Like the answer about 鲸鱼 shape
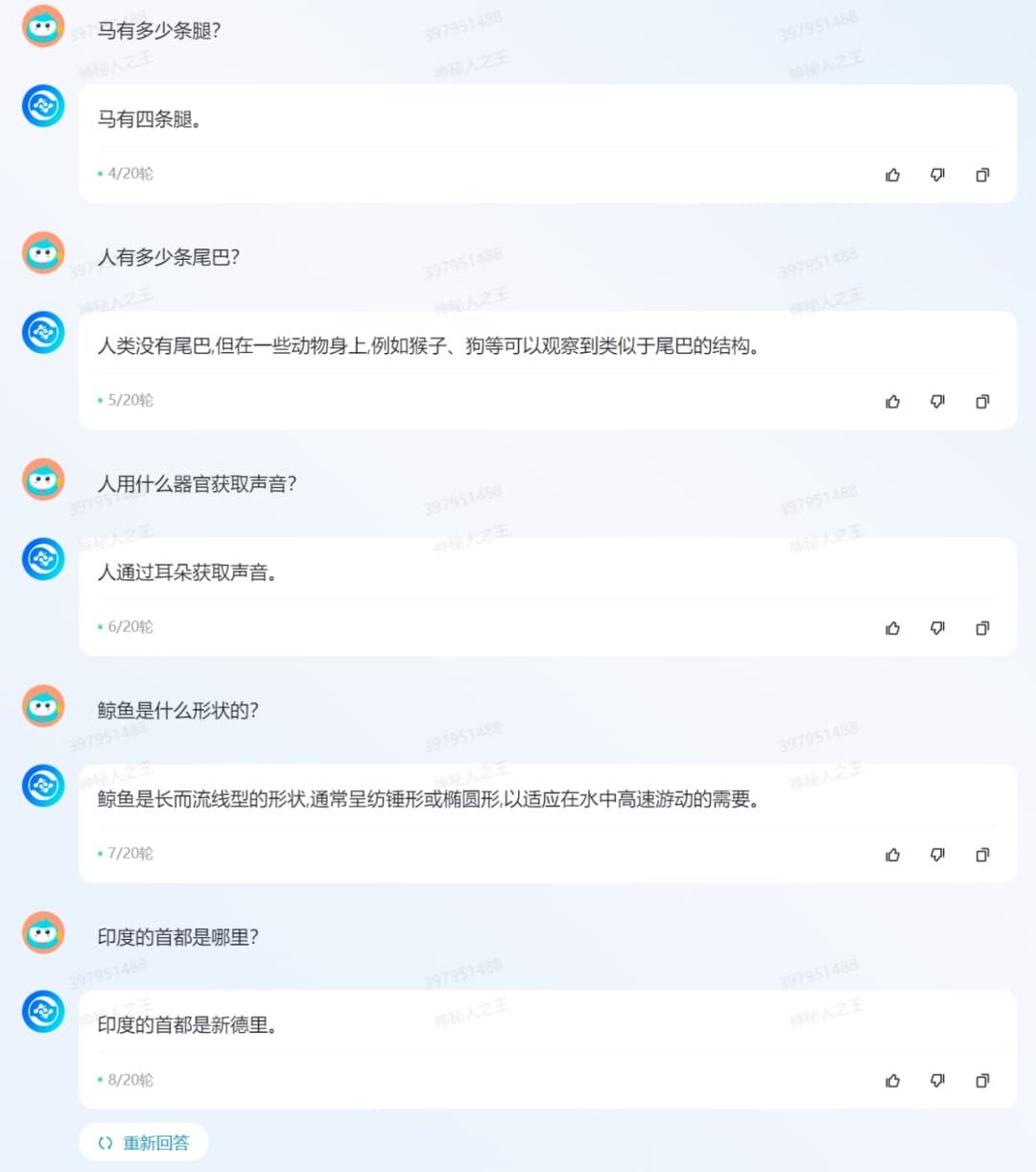 893,855
